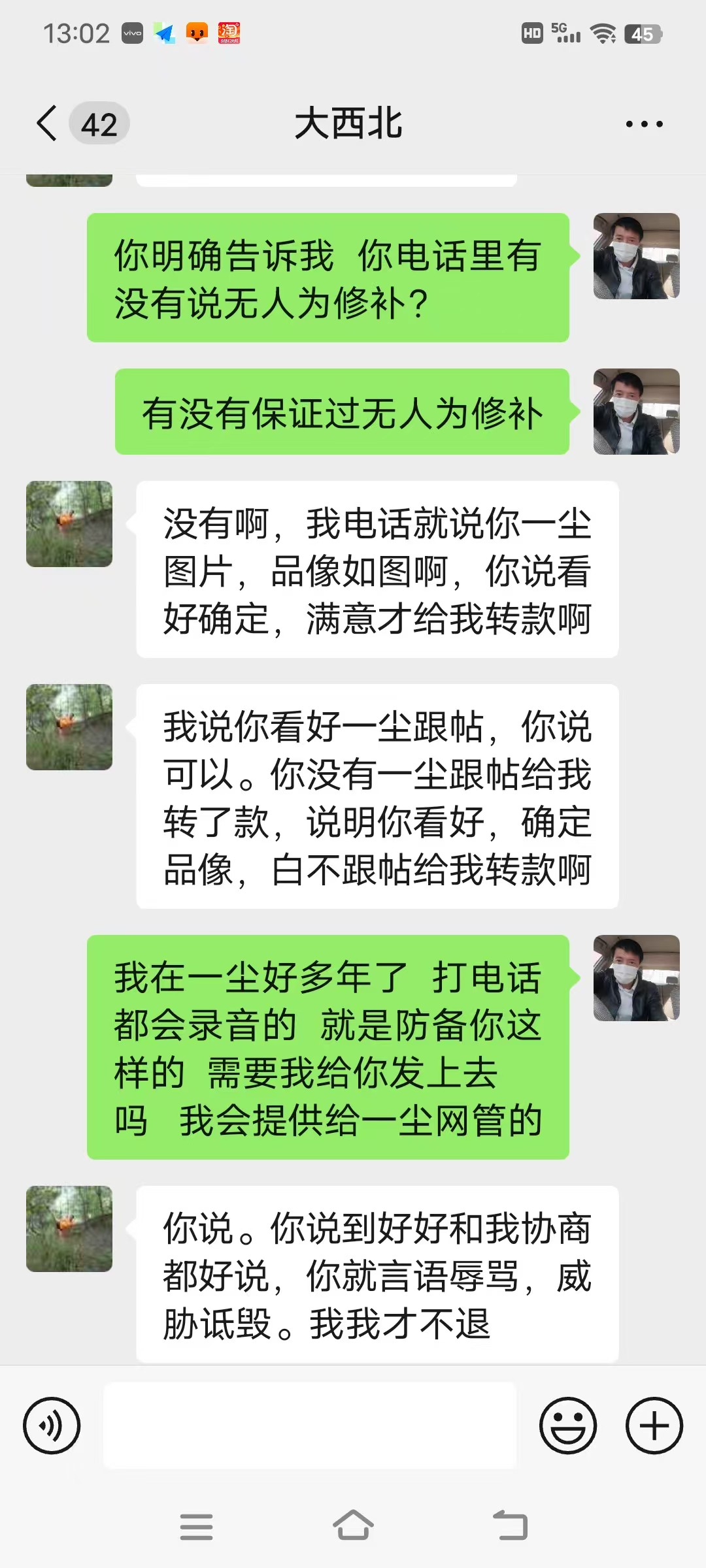Open the chat options three-dot menu
The width and height of the screenshot is (706, 1568).
[x=644, y=123]
